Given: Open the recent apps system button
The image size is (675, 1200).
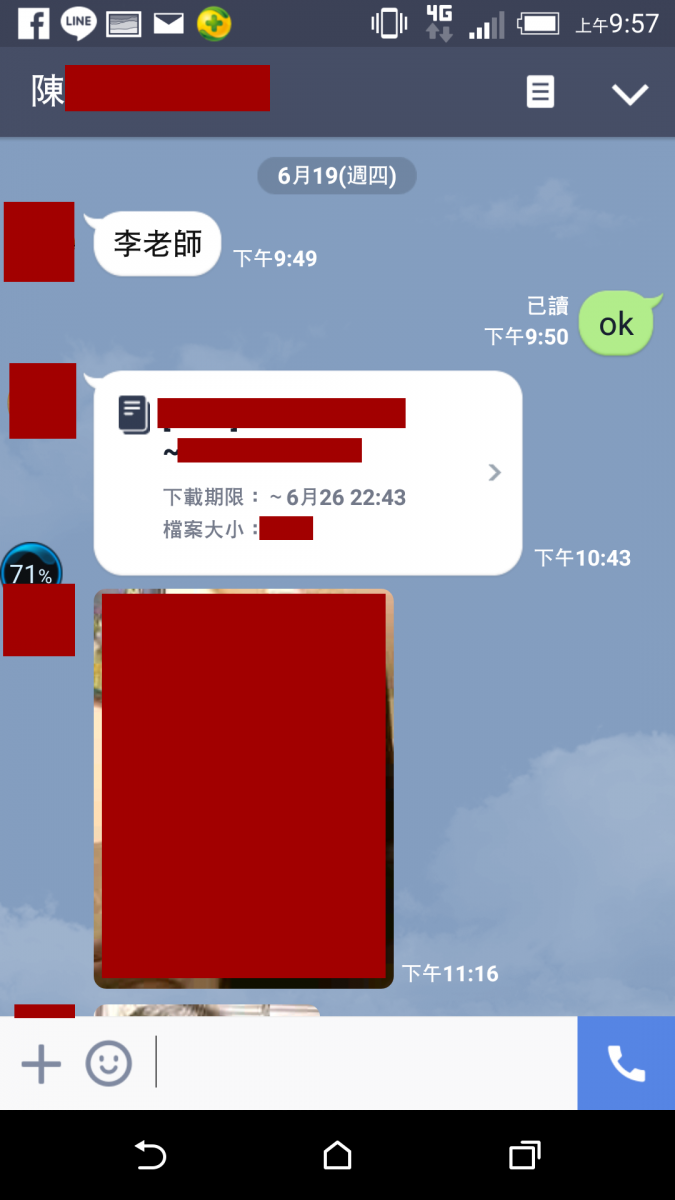Looking at the screenshot, I should pos(524,1156).
